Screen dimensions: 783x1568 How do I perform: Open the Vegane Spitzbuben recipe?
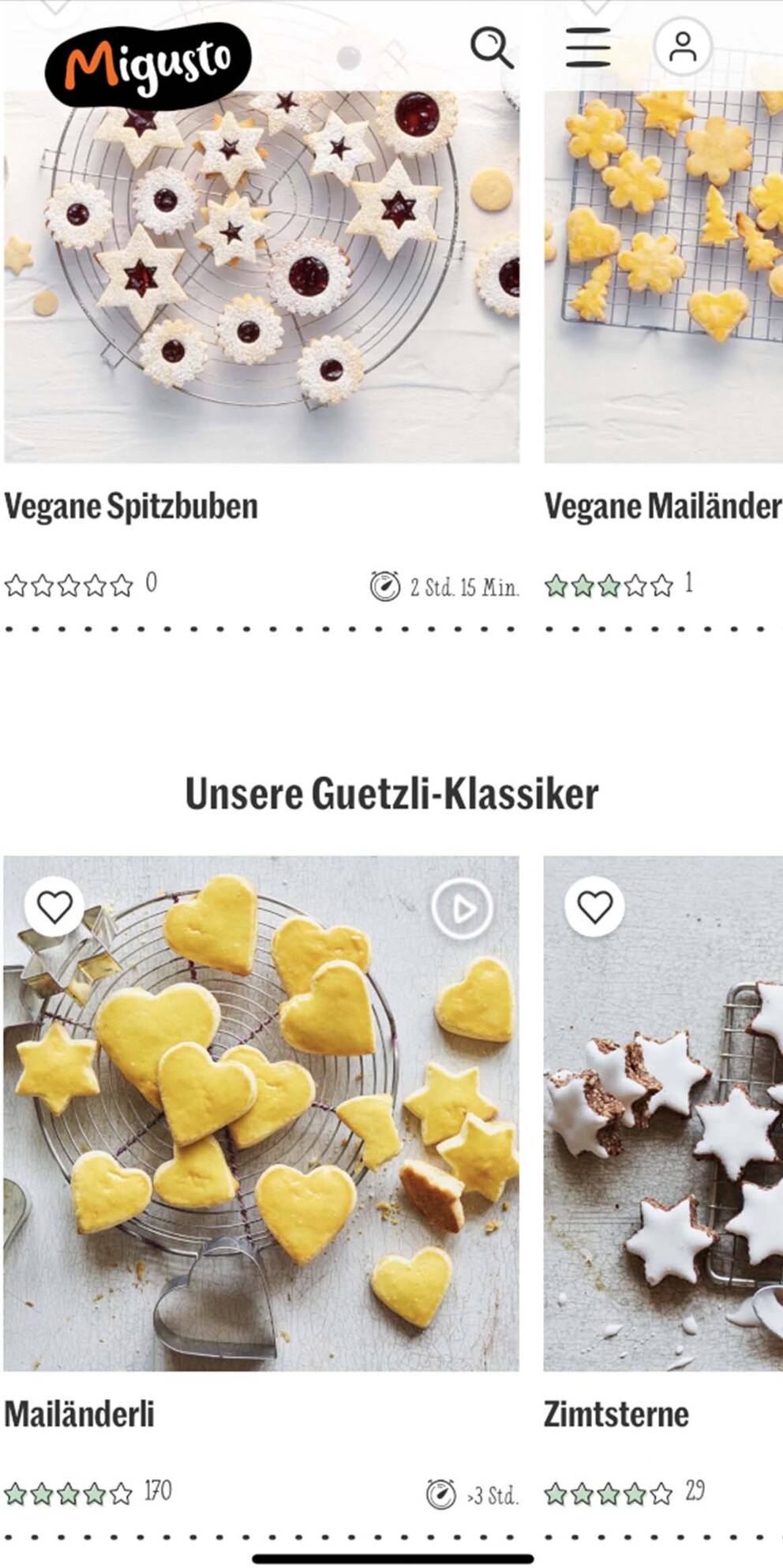tap(131, 507)
